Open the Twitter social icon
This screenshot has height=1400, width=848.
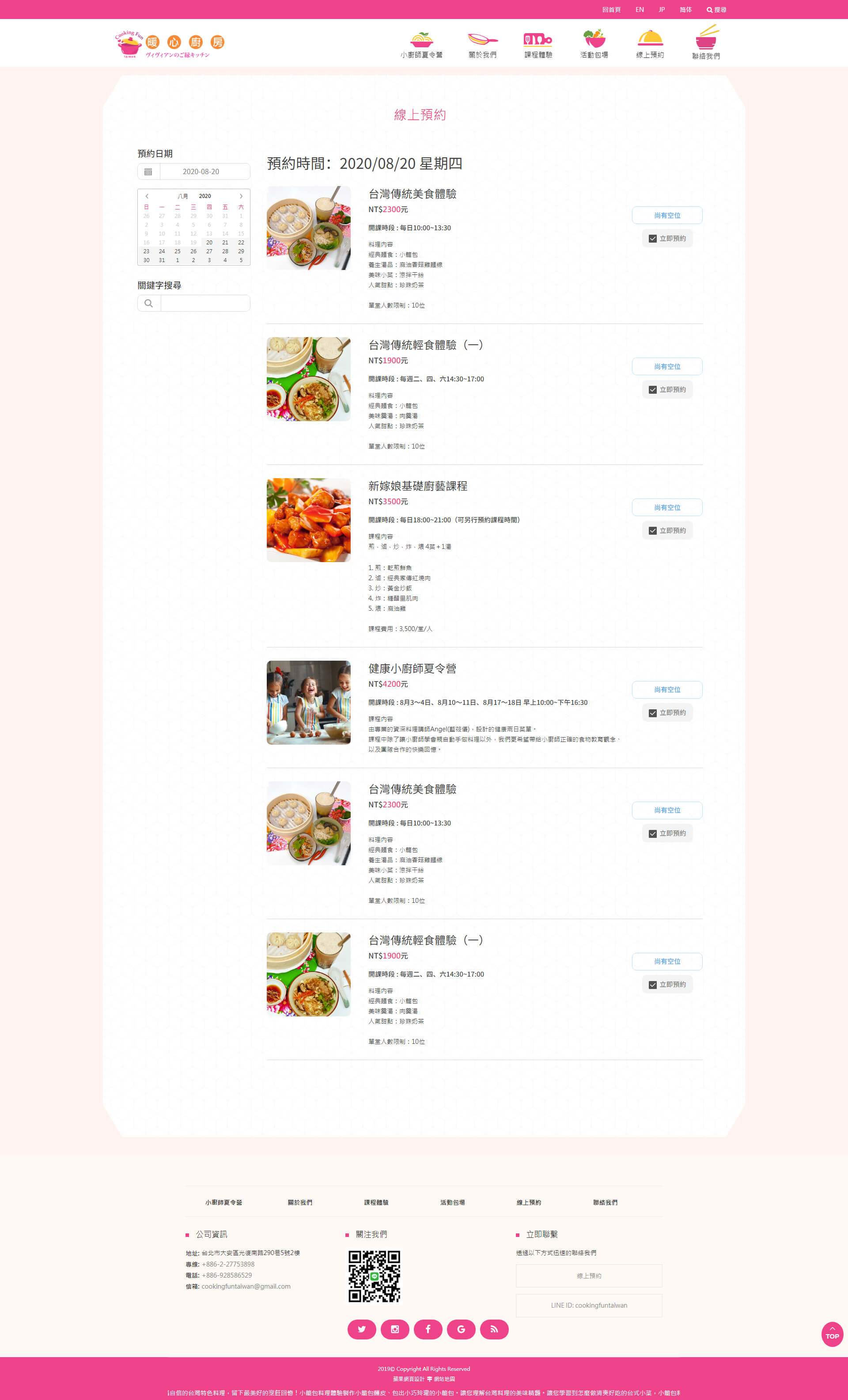pos(361,1330)
